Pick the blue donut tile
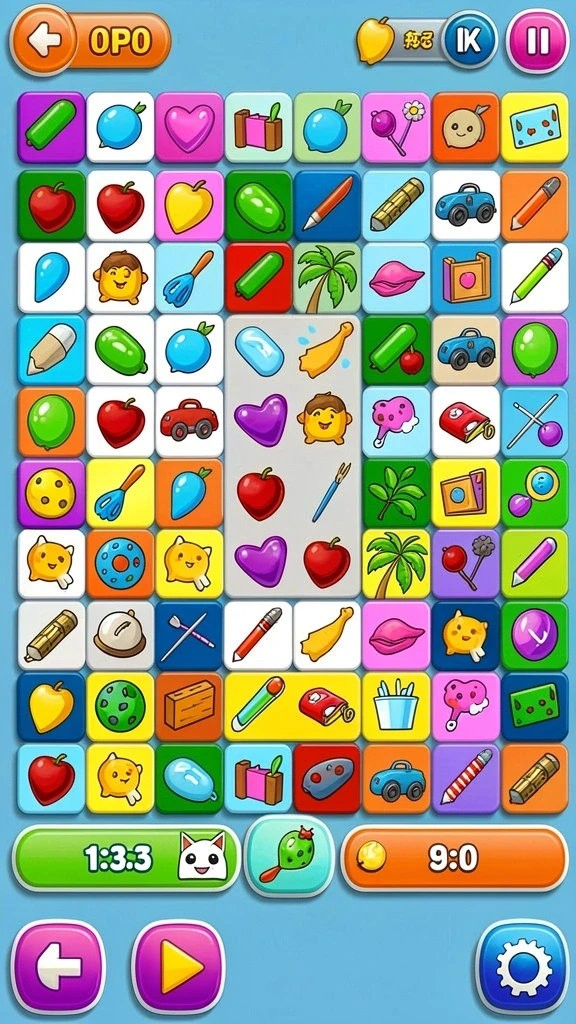Screen dimensions: 576x1024 coord(120,564)
